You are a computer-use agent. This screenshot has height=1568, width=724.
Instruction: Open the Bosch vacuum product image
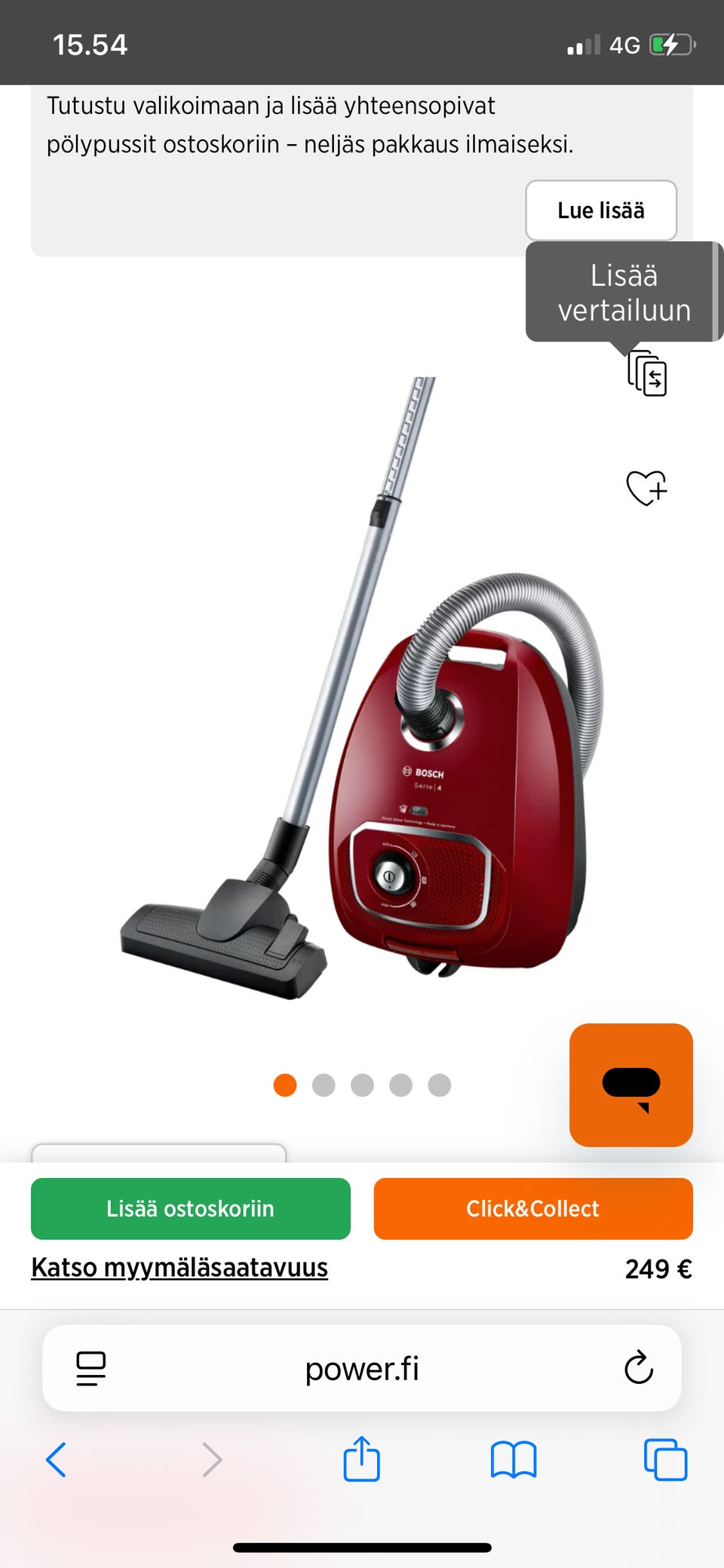coord(362,687)
